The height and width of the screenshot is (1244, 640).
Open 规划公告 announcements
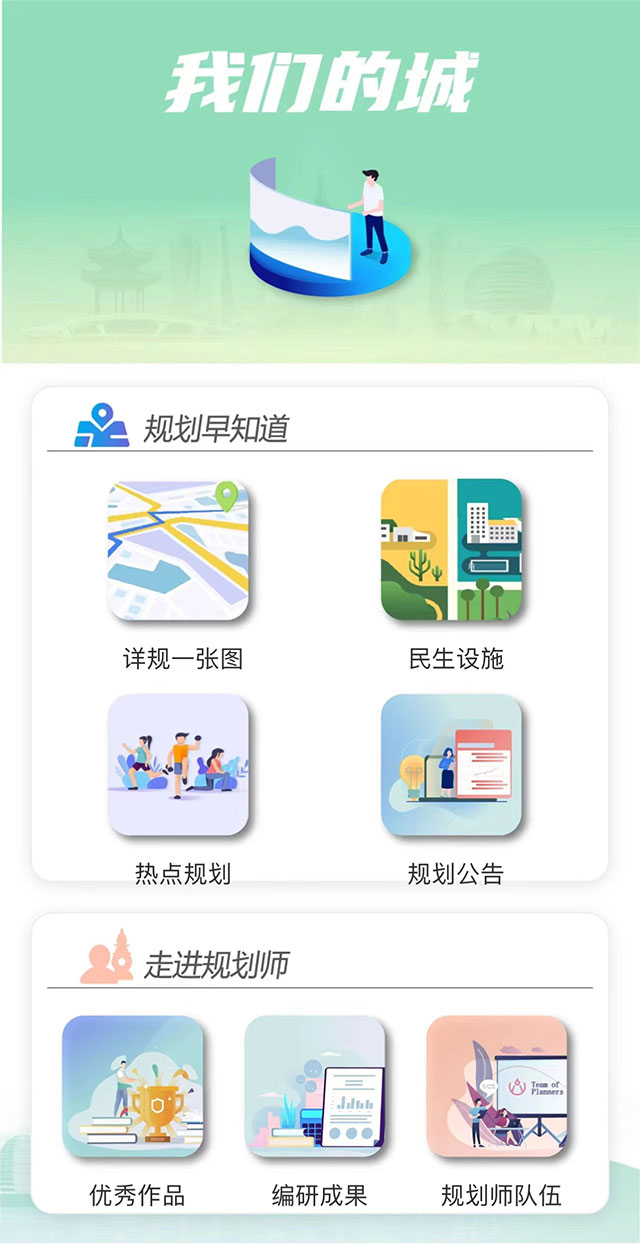pyautogui.click(x=452, y=765)
